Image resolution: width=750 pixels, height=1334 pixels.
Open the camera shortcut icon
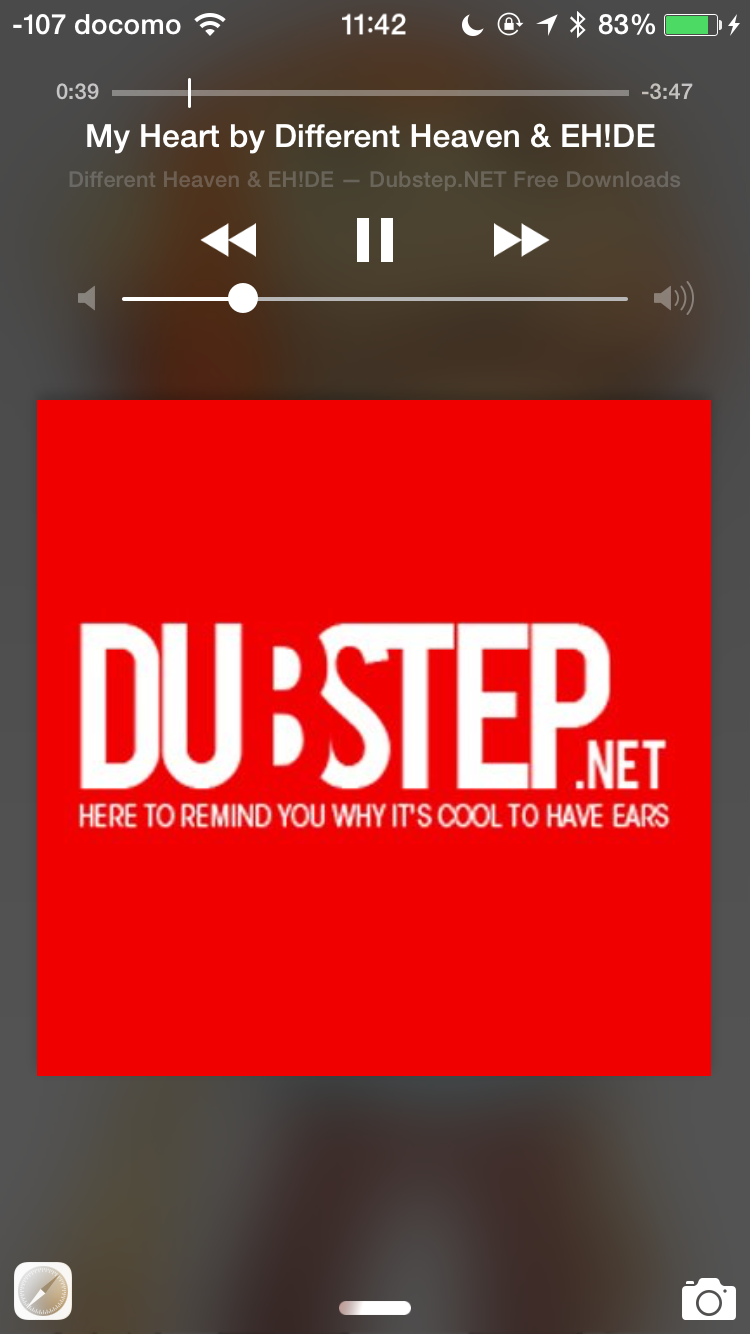[x=708, y=1298]
